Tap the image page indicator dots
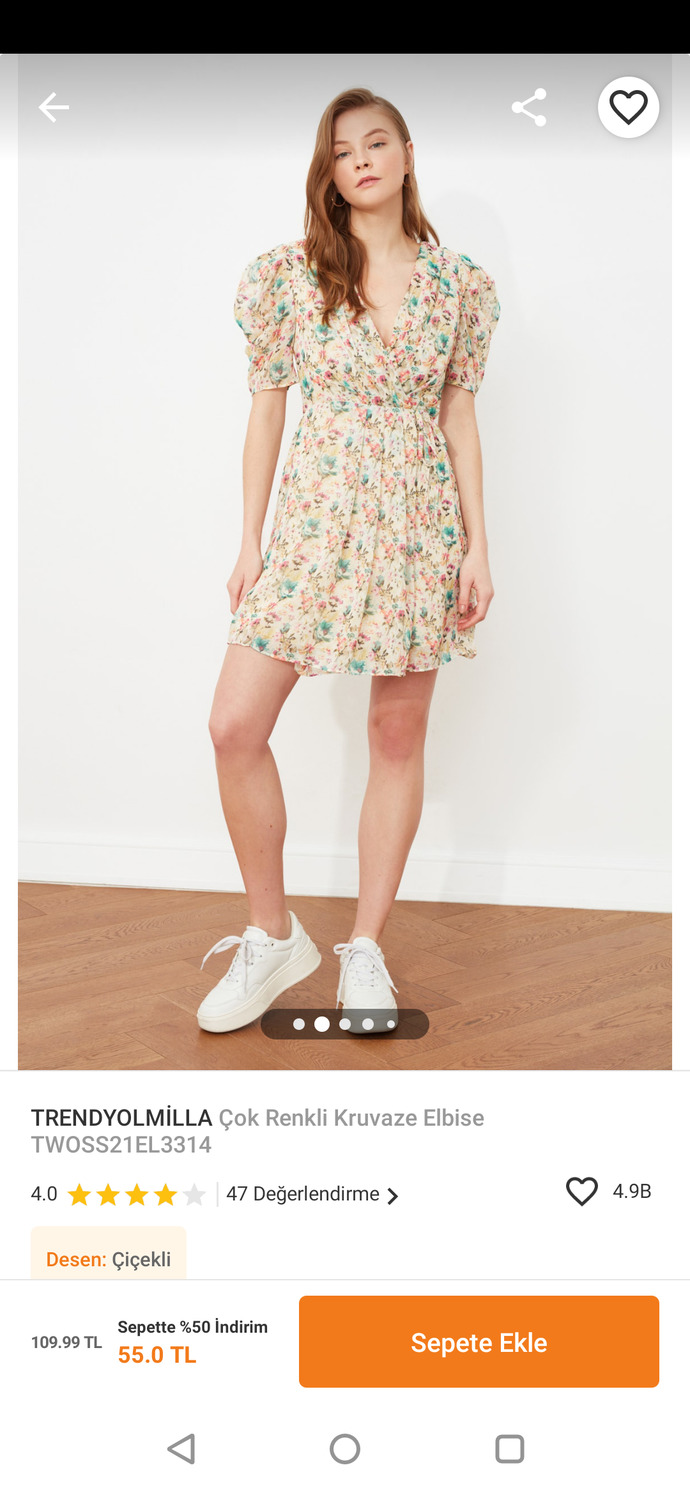Viewport: 690px width, 1495px height. click(345, 1024)
